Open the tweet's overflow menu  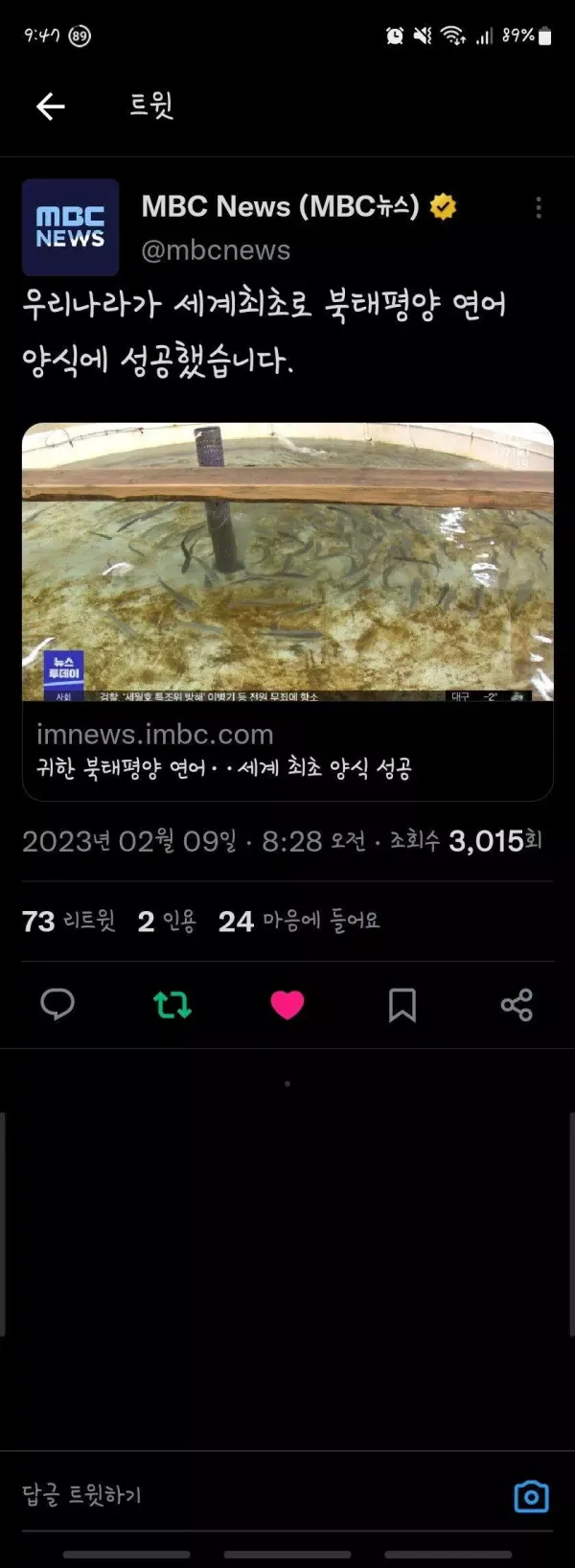tap(539, 207)
